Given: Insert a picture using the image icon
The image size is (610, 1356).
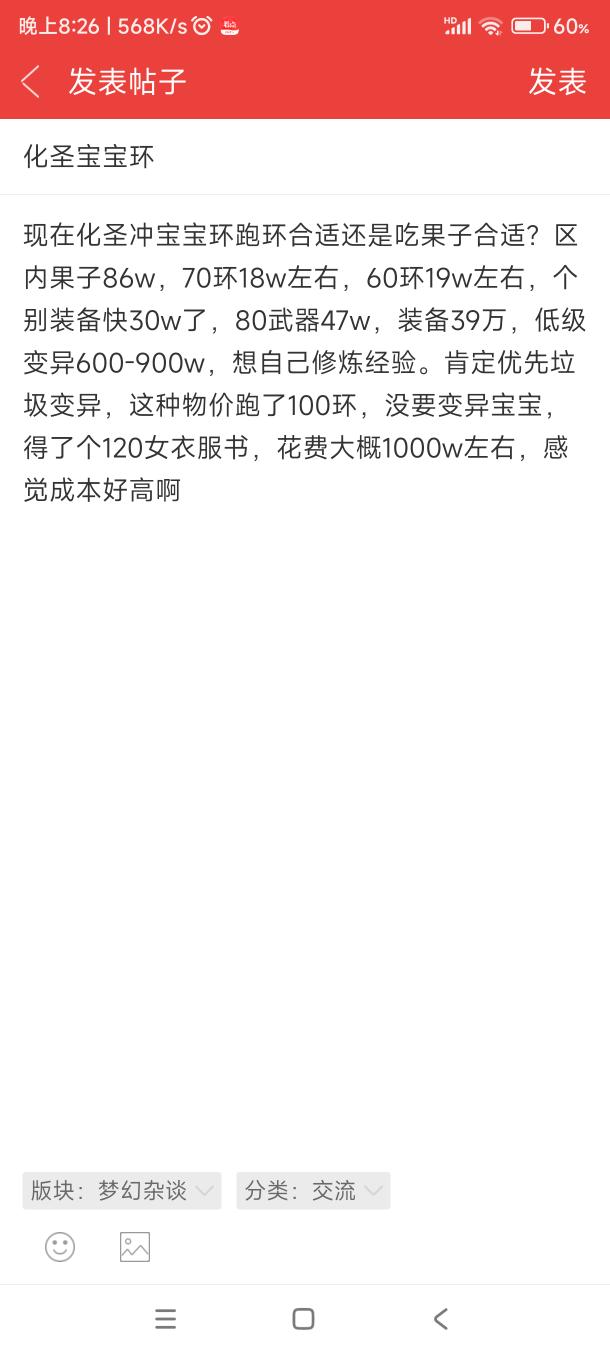Looking at the screenshot, I should (x=135, y=1247).
